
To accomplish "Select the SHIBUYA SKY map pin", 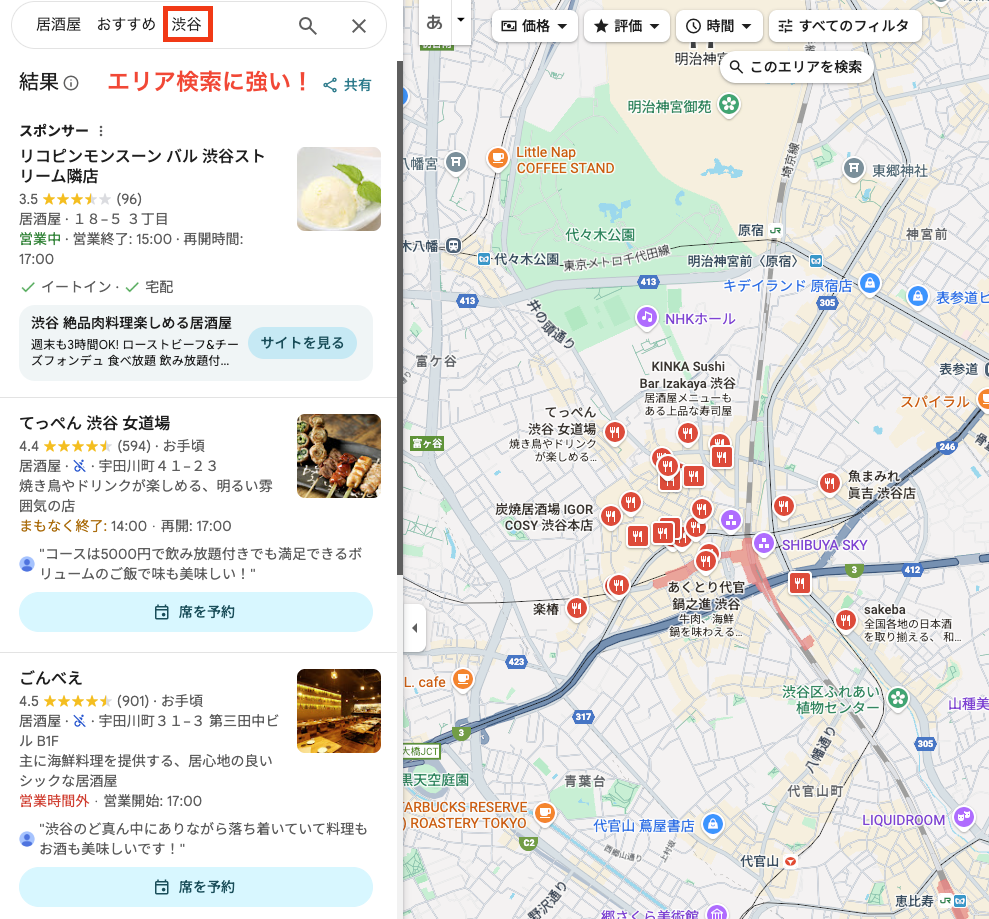I will coord(765,543).
